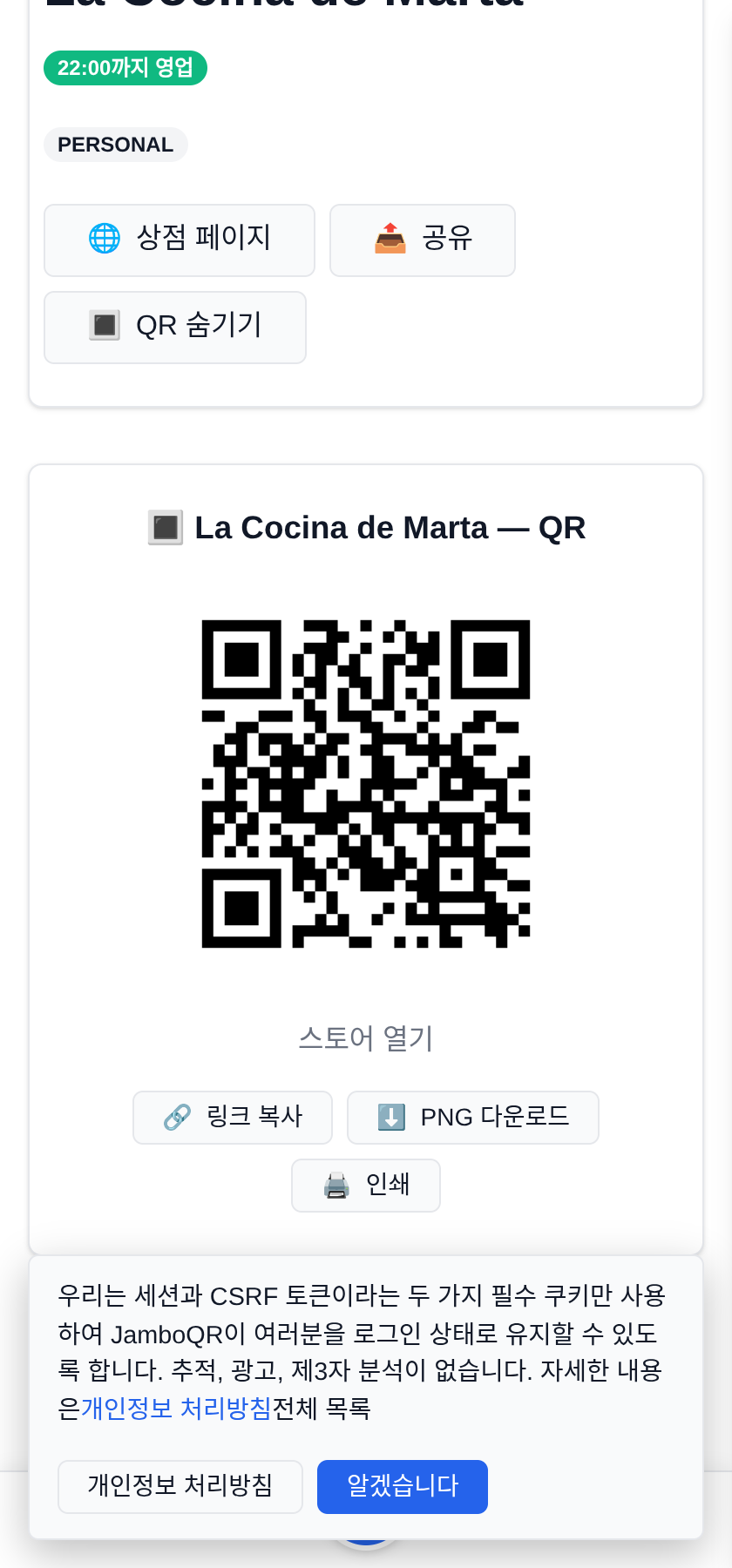Image resolution: width=732 pixels, height=1568 pixels.
Task: Tap the 개인정보 처리방침 button in cookie banner
Action: pyautogui.click(x=180, y=1487)
